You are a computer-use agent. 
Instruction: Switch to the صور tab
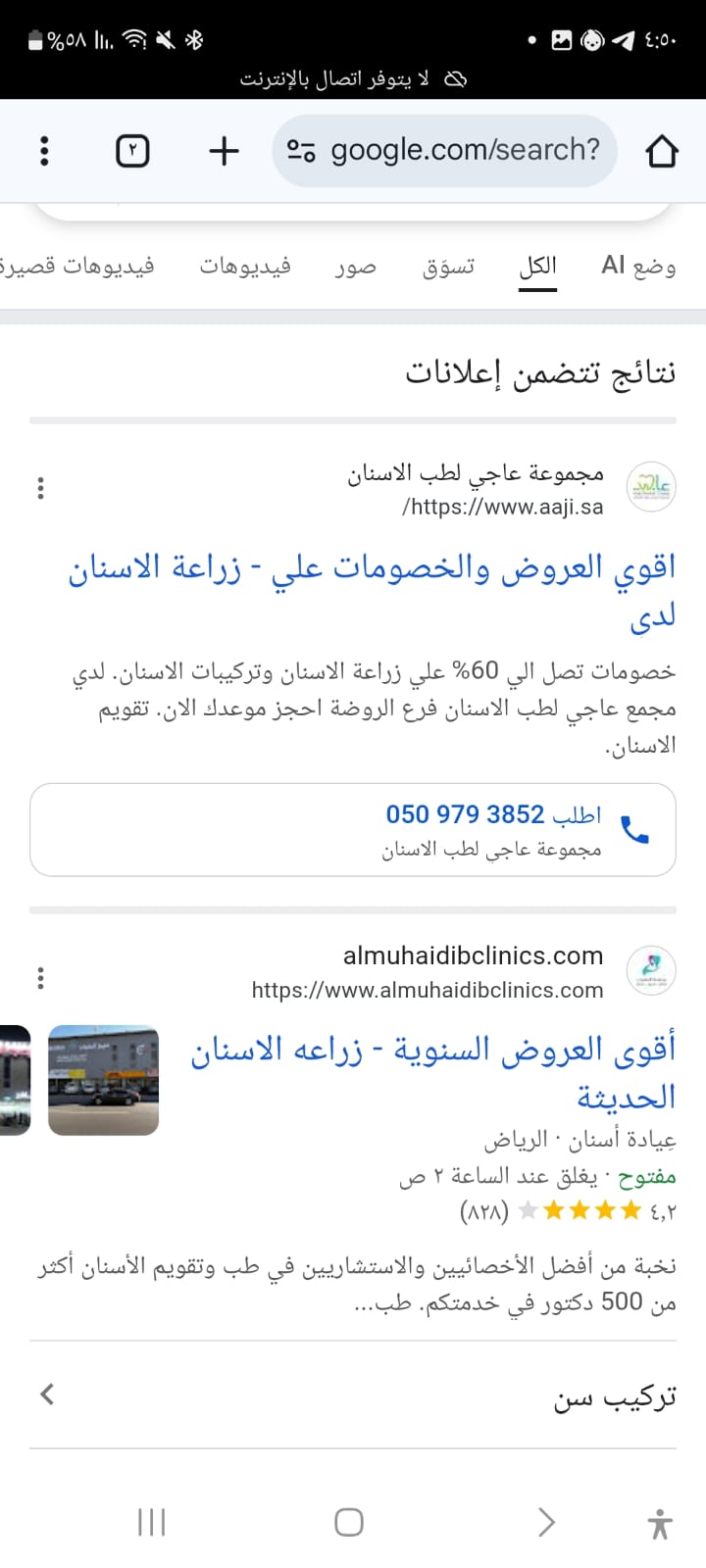pos(355,266)
